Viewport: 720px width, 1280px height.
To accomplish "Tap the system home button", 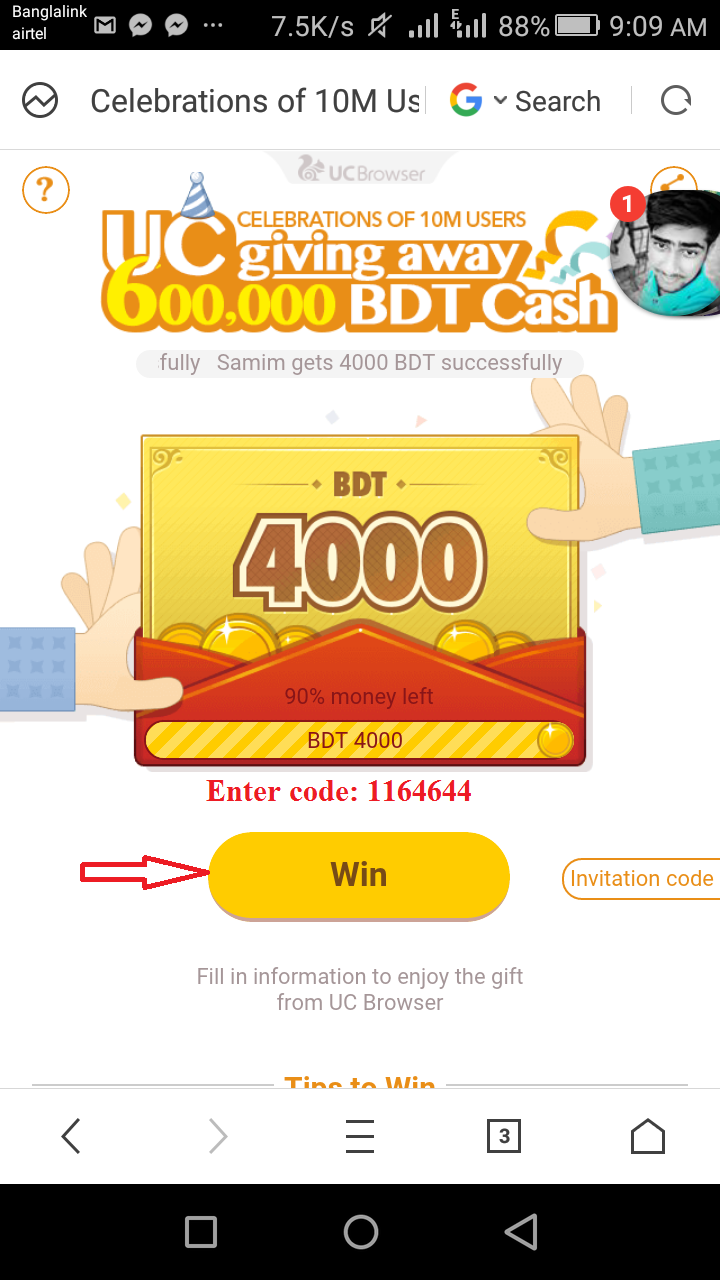I will pyautogui.click(x=360, y=1232).
